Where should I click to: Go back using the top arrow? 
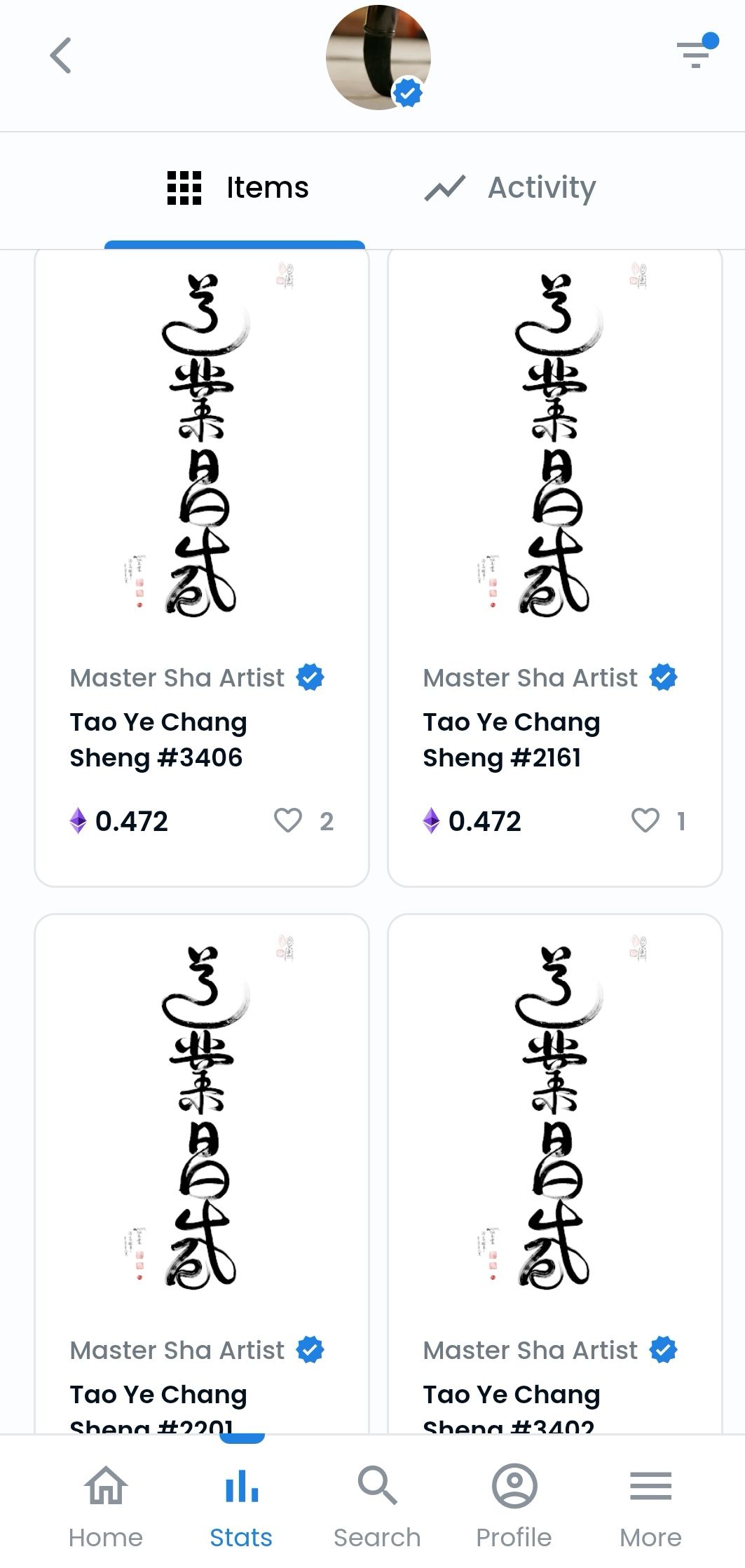pyautogui.click(x=61, y=56)
